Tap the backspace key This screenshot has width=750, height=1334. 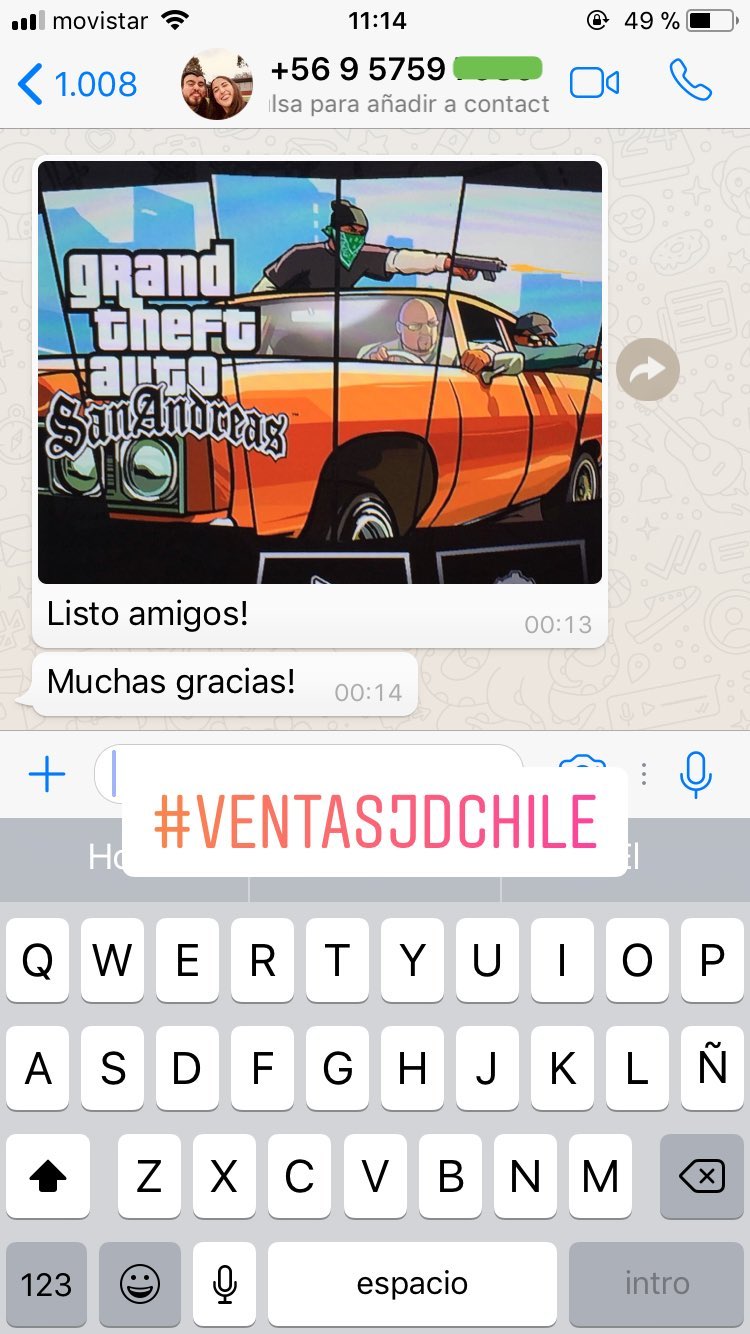coord(702,1177)
